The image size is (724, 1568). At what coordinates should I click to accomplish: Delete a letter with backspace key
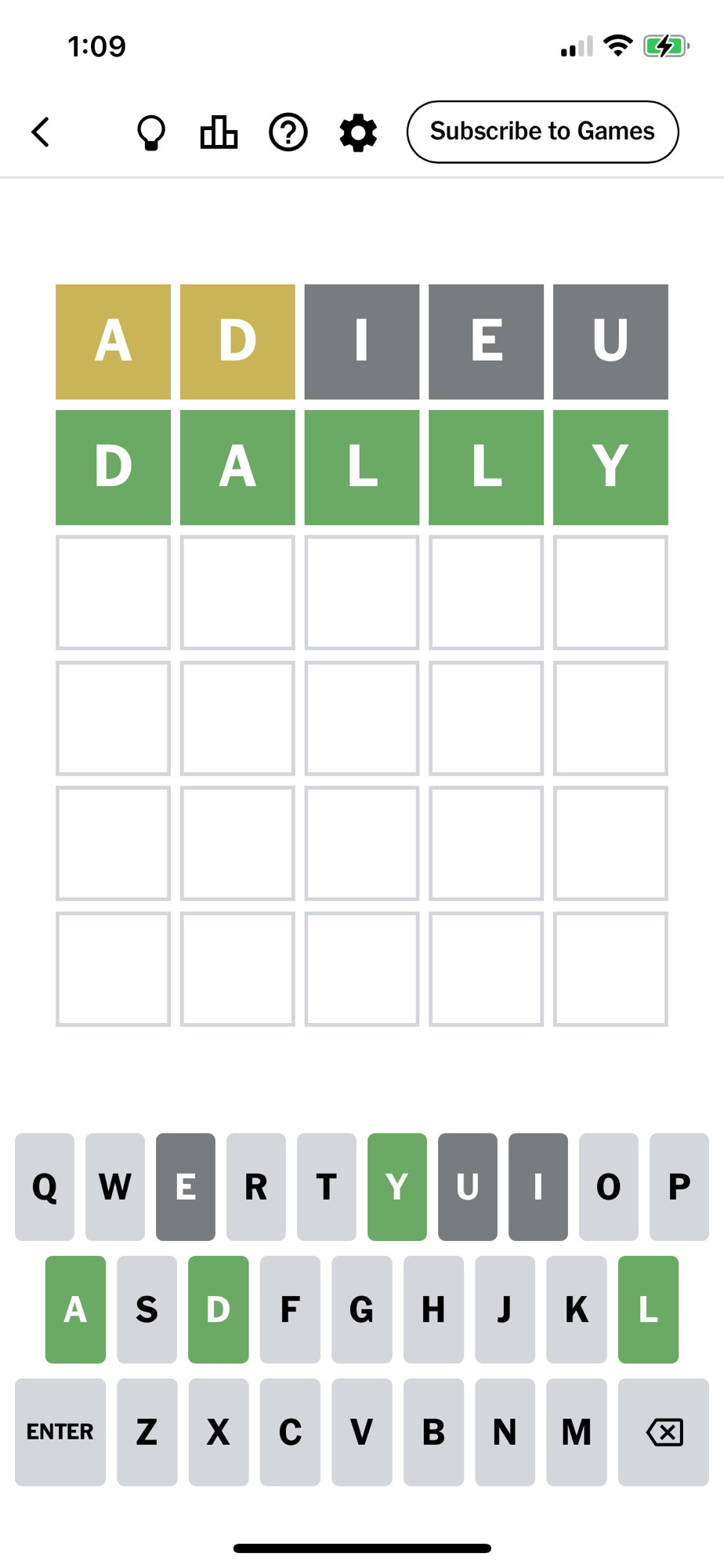(x=664, y=1432)
